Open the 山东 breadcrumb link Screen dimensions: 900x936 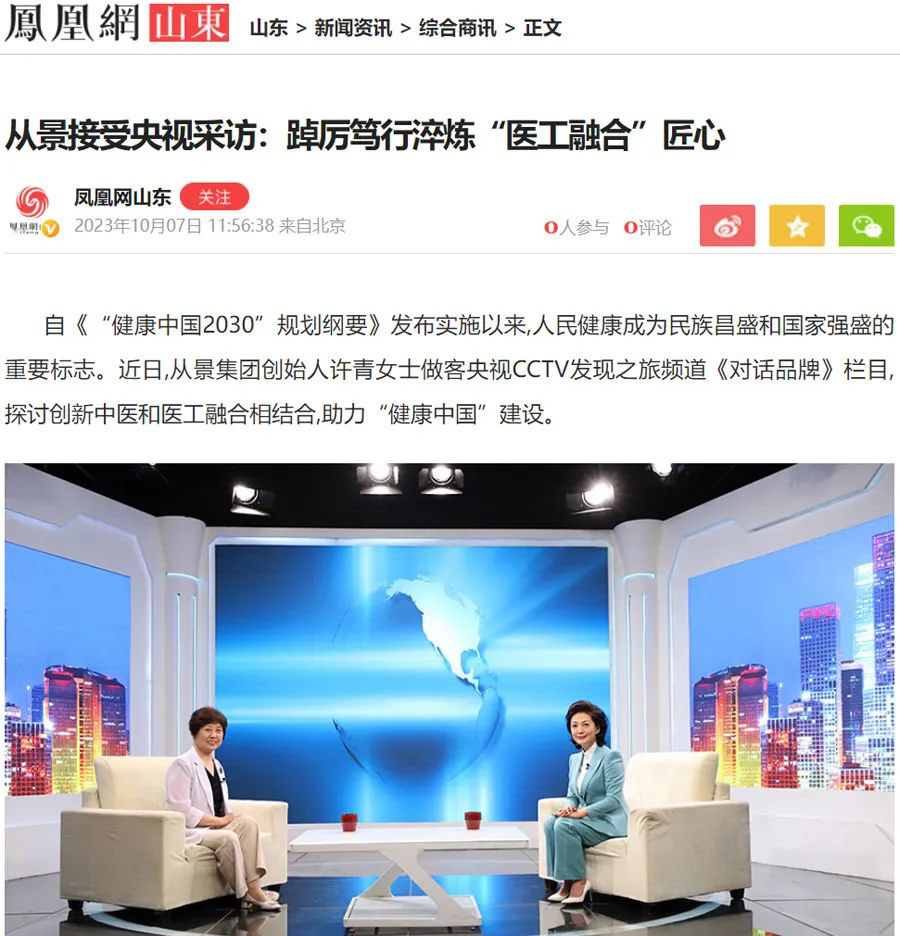(x=268, y=28)
